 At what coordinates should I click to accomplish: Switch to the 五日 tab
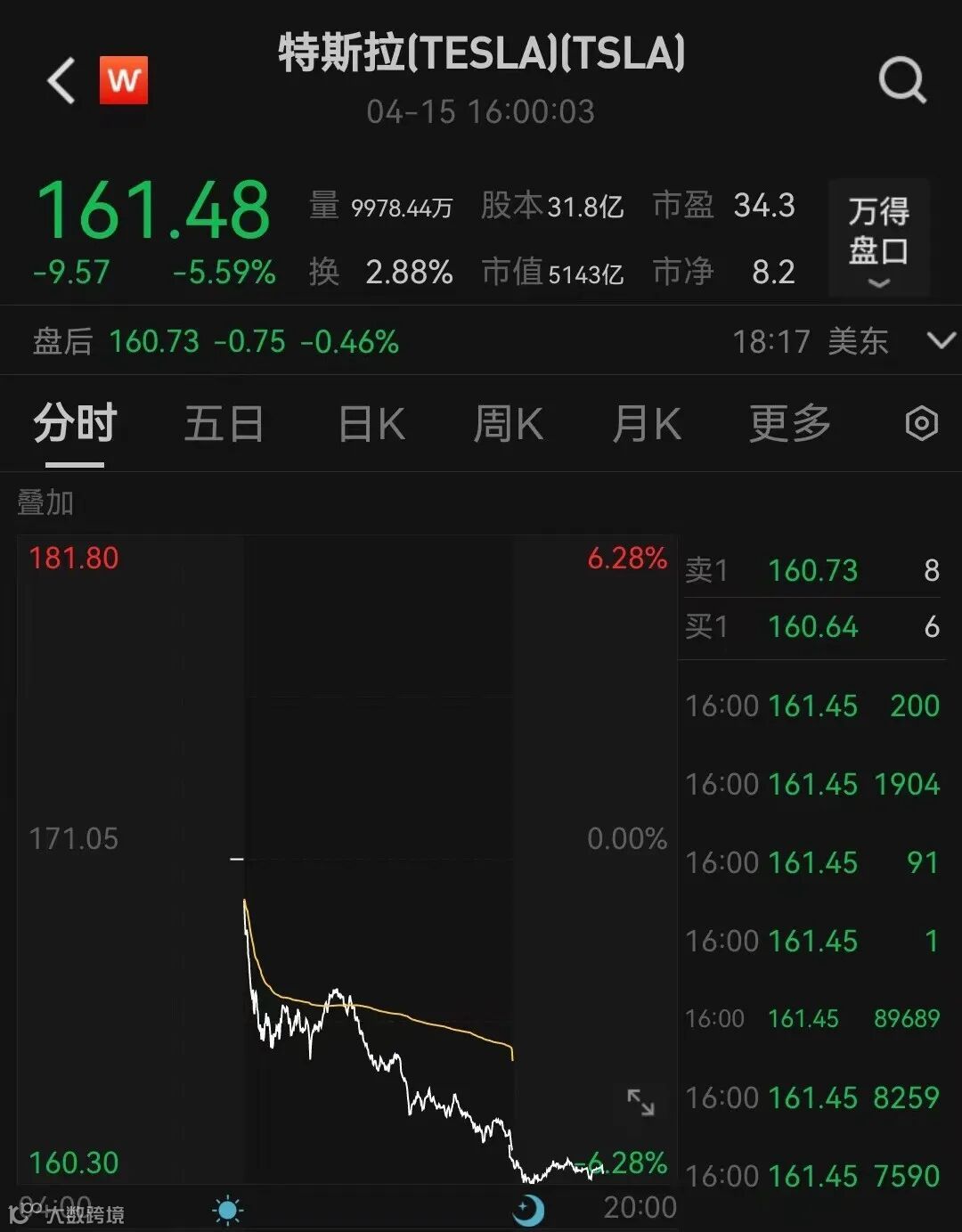click(x=224, y=424)
